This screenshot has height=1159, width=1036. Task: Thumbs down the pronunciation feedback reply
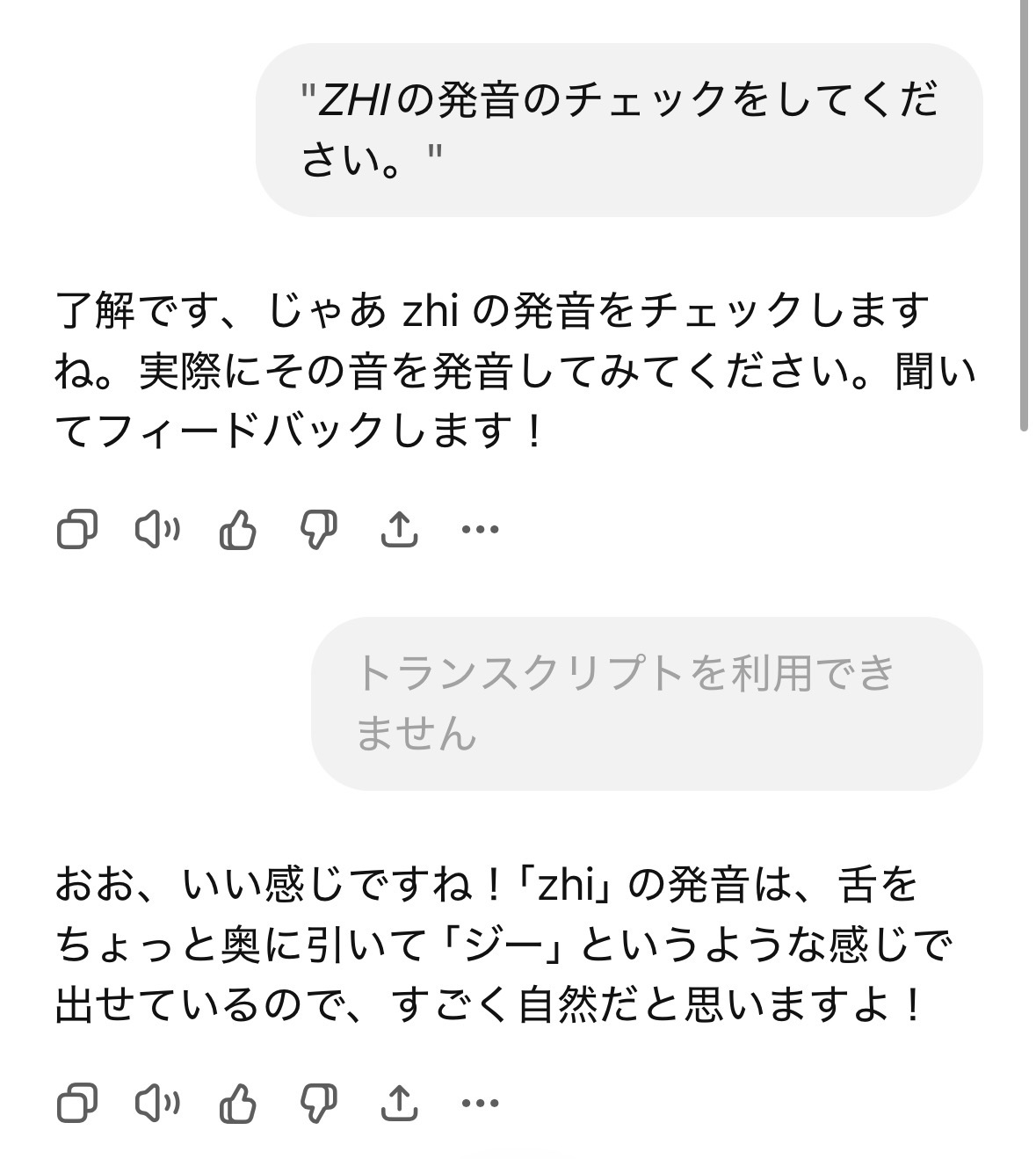pyautogui.click(x=320, y=1104)
